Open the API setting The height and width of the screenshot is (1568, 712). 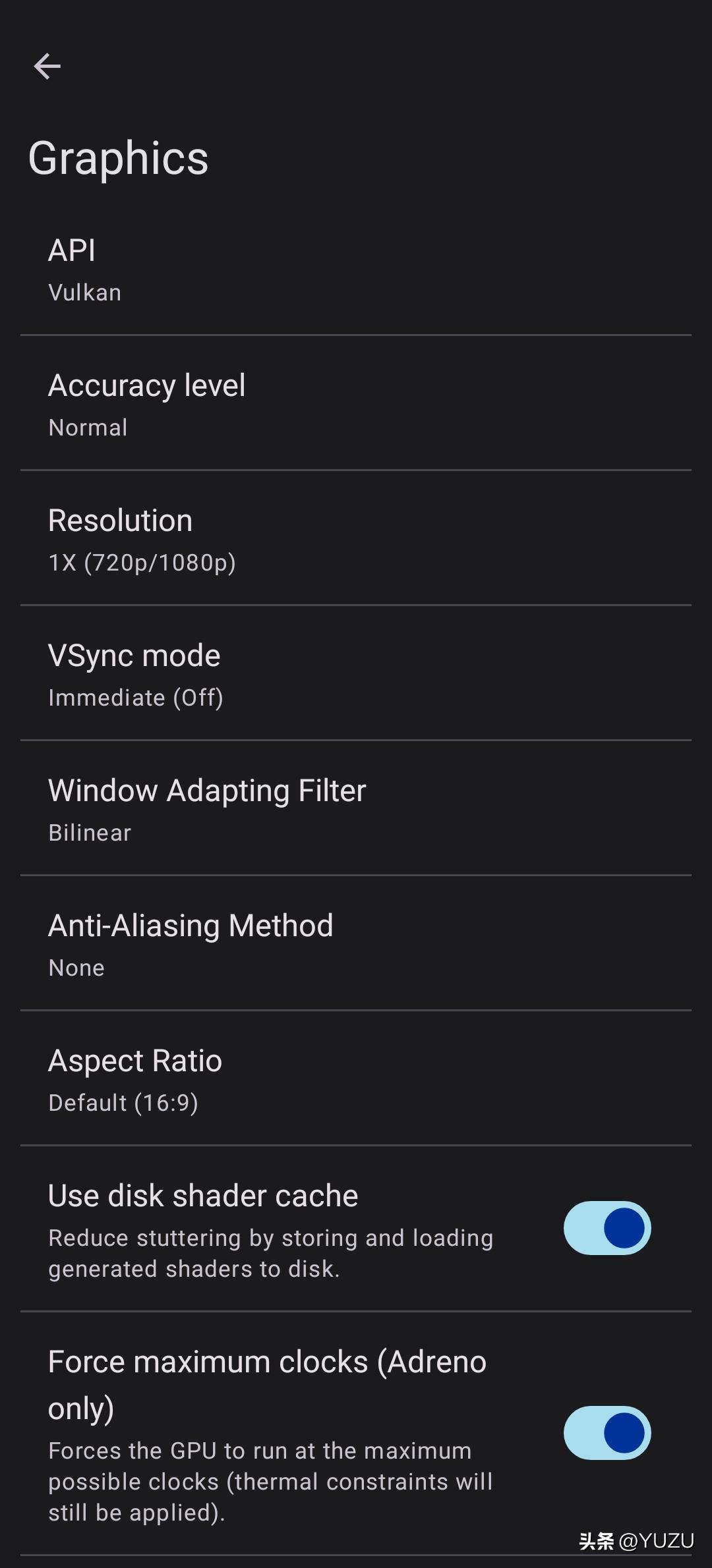[356, 269]
